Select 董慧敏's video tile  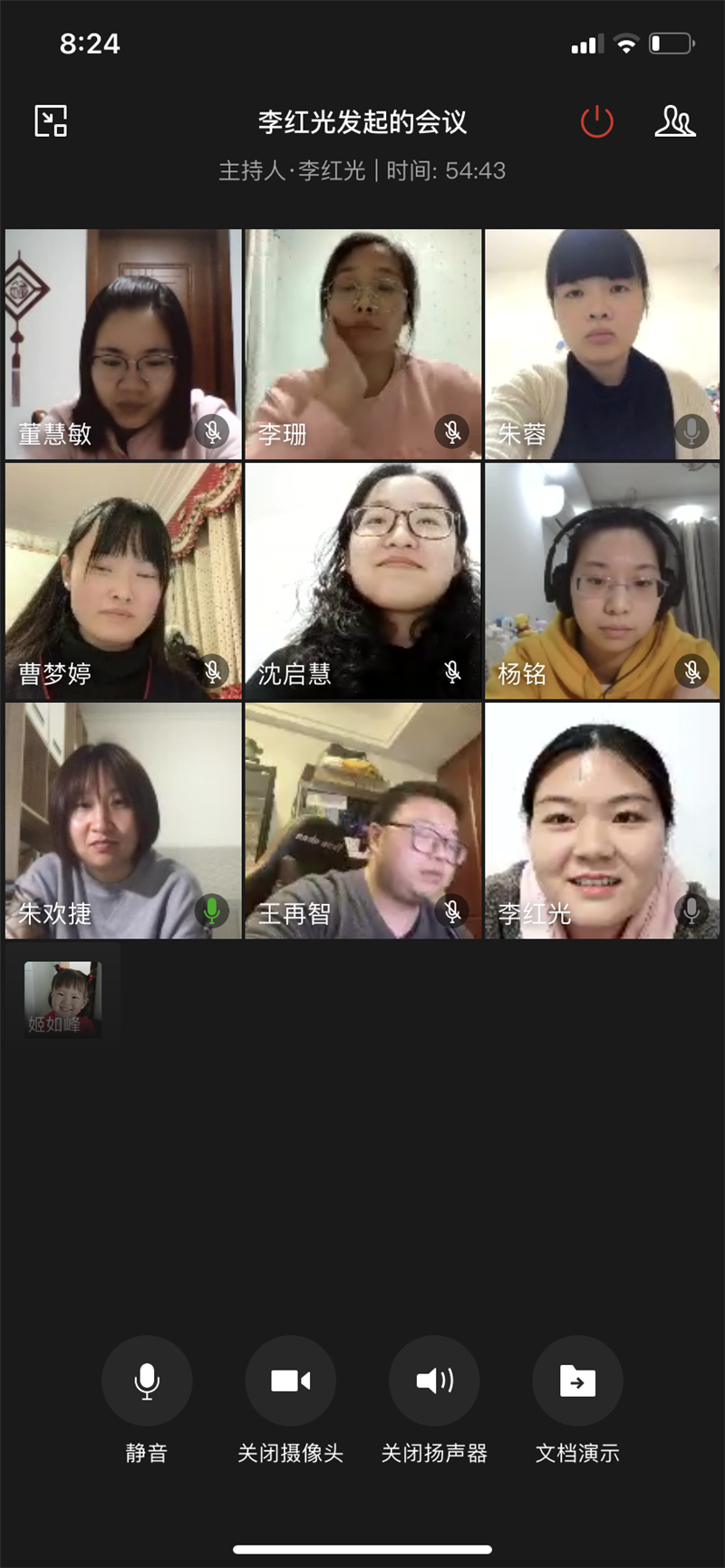pyautogui.click(x=123, y=344)
